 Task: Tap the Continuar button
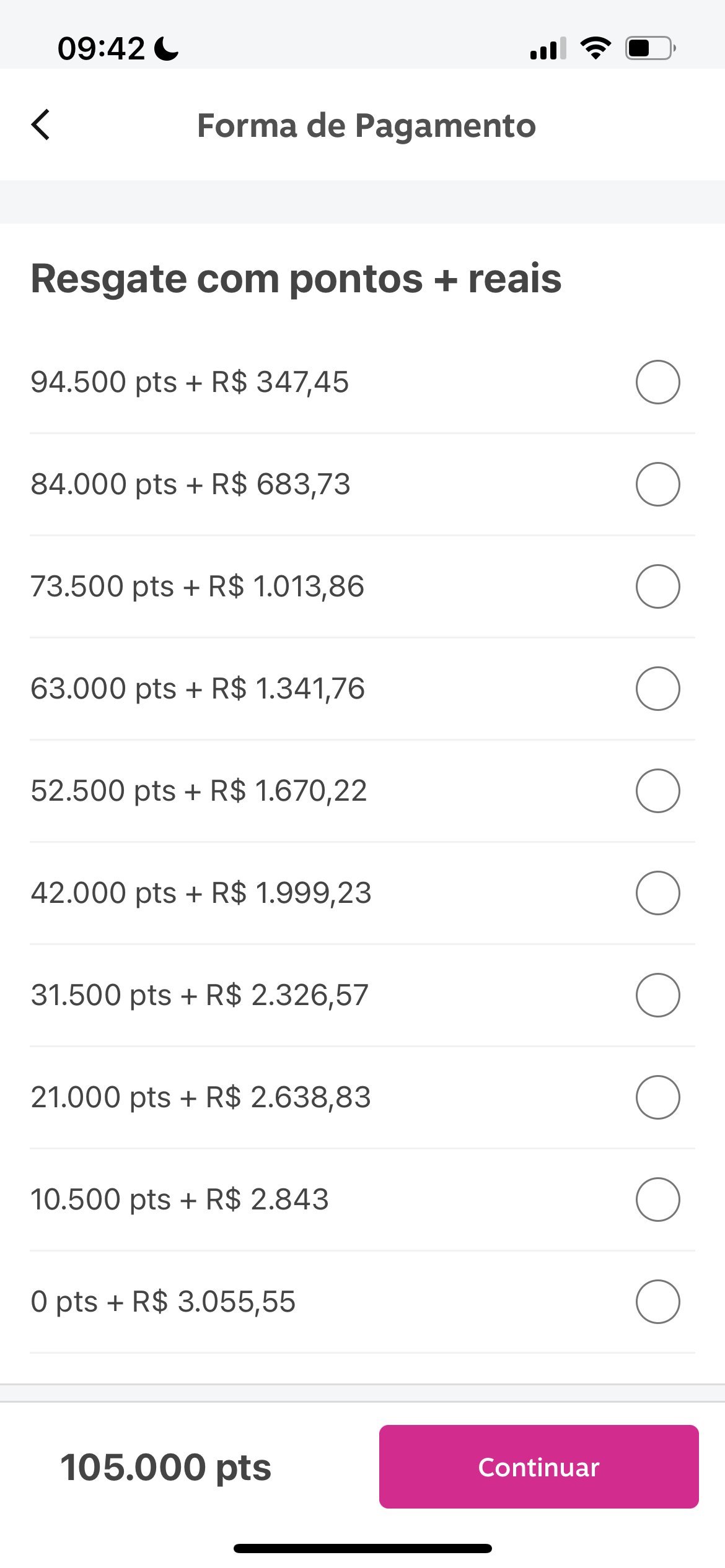[x=538, y=1466]
